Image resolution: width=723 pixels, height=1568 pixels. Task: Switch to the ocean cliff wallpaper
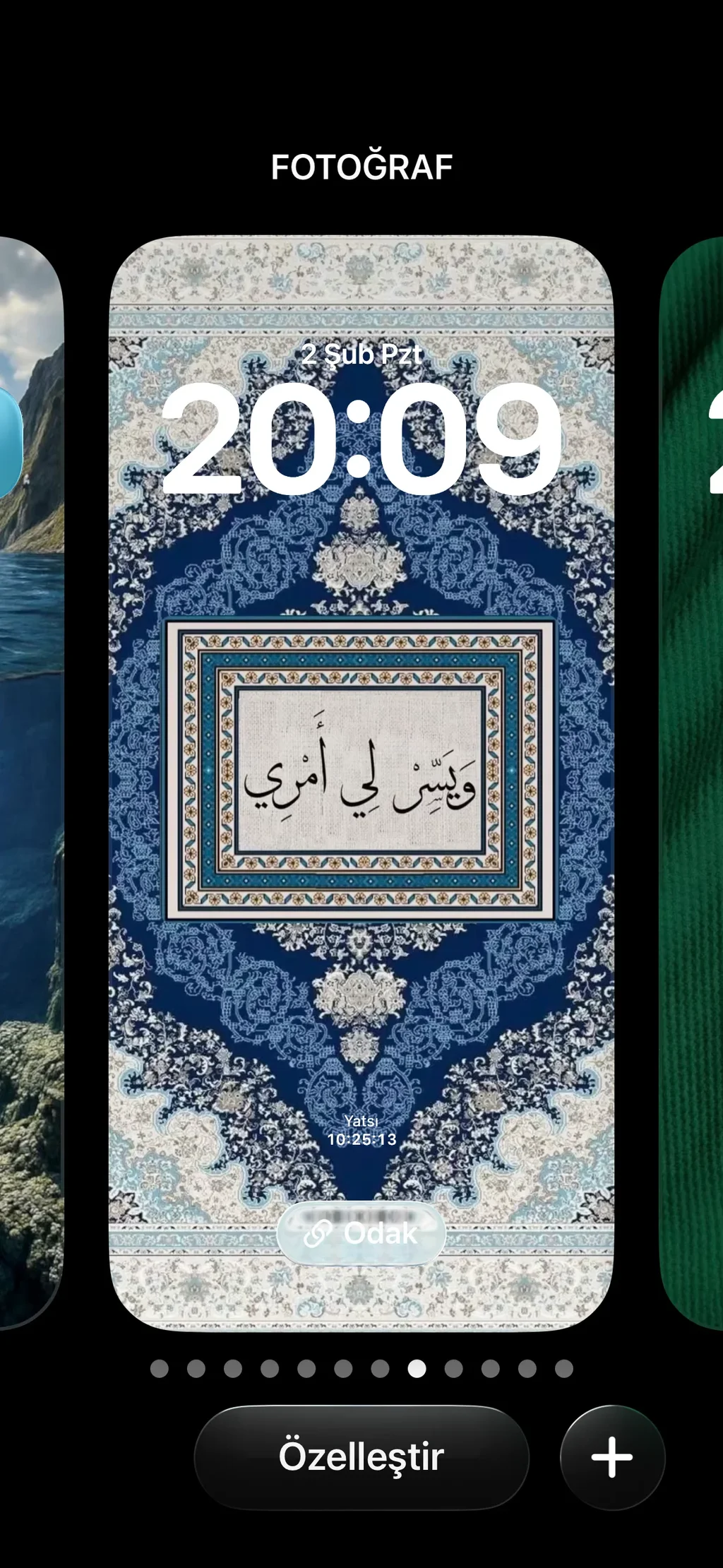pyautogui.click(x=32, y=777)
